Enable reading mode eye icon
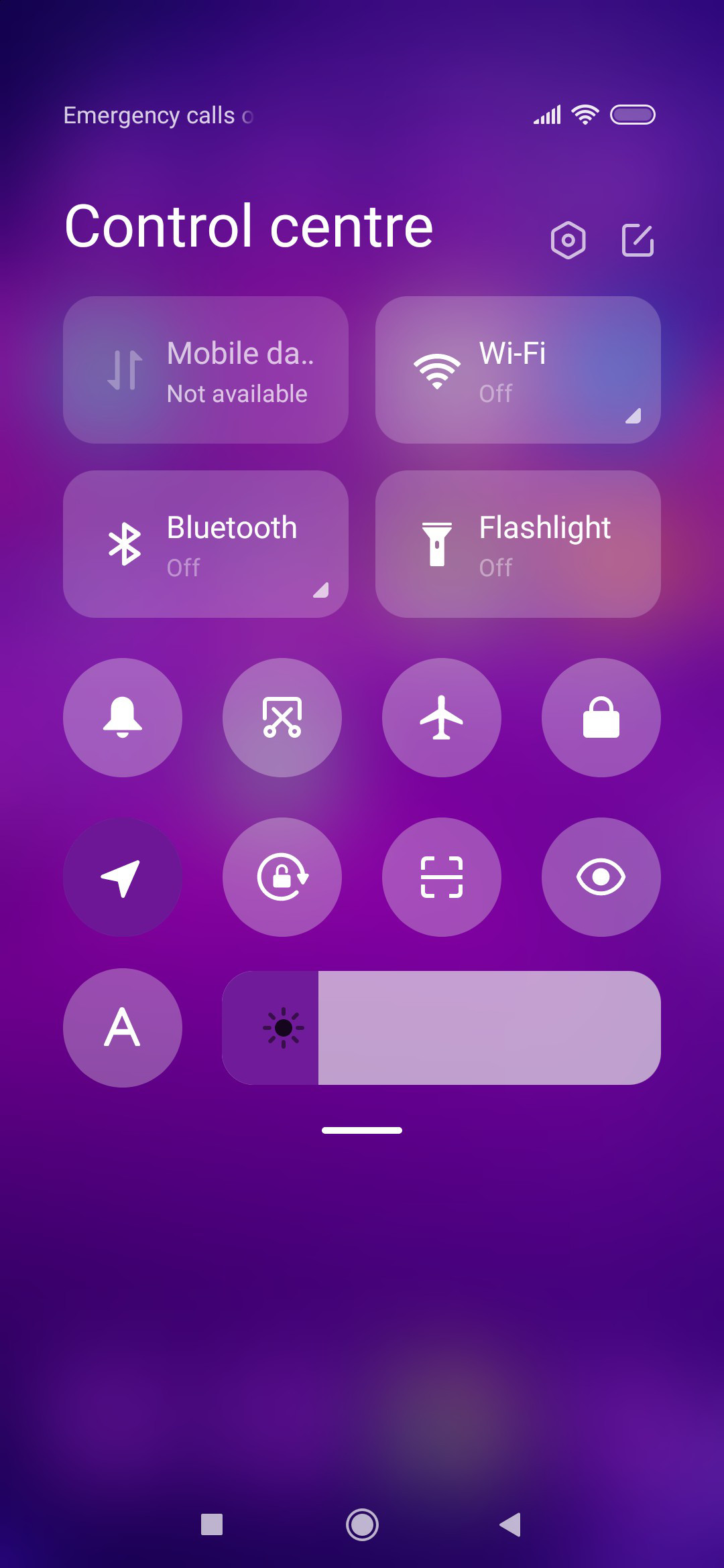Screen dimensions: 724x1568 [x=601, y=877]
